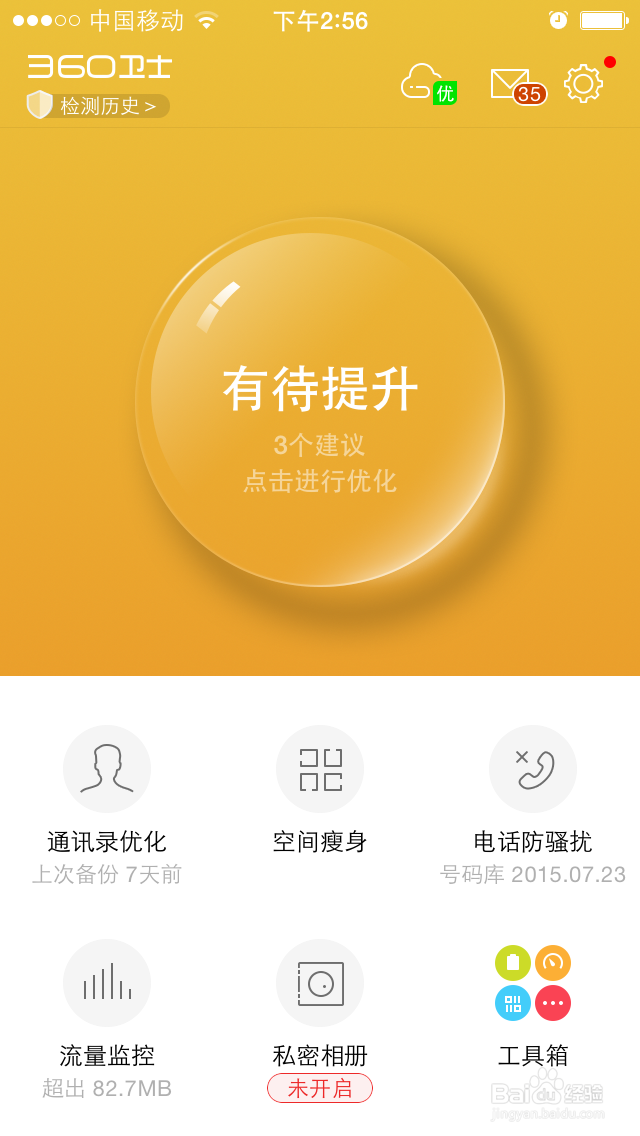This screenshot has height=1136, width=640.
Task: Open 流量监控 data usage monitor
Action: click(x=107, y=1020)
